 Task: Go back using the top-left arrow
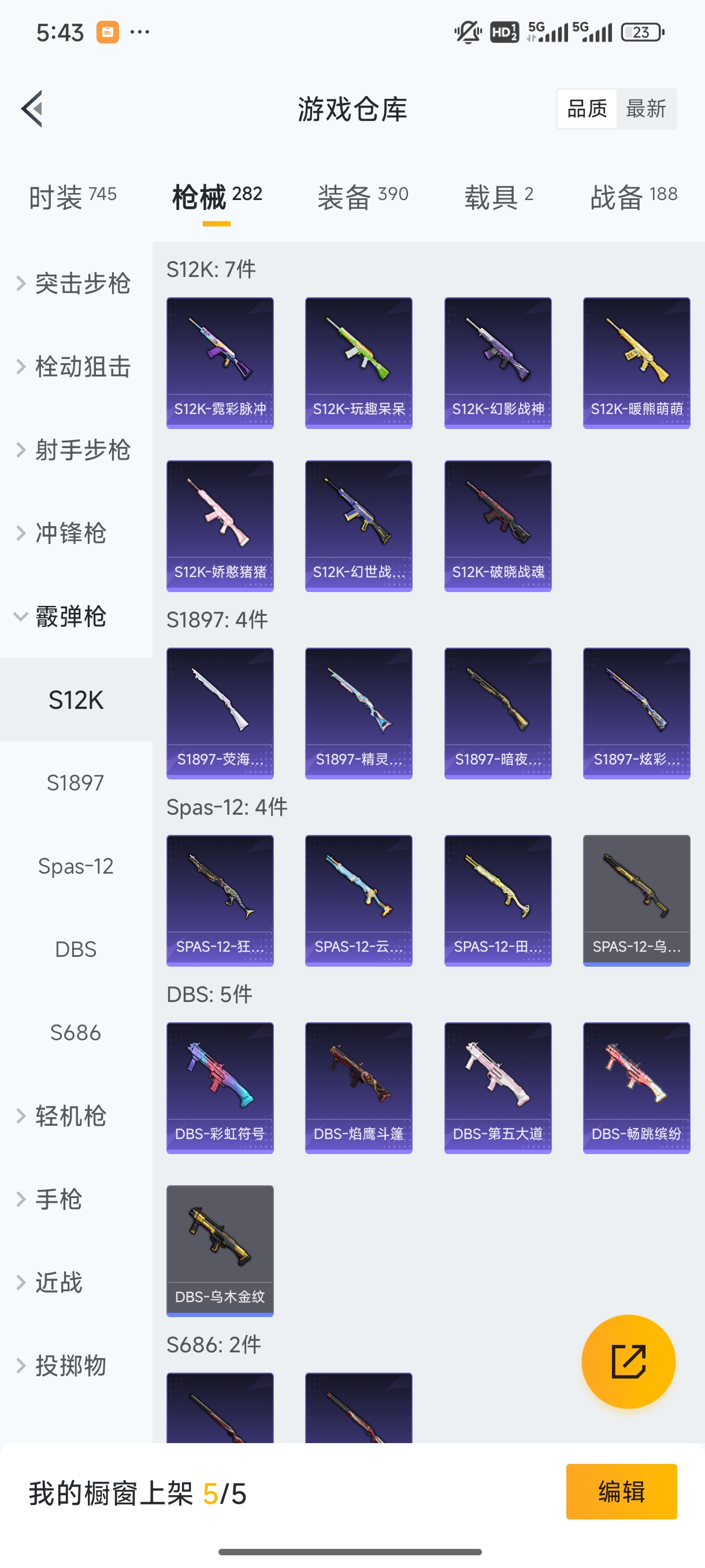[x=32, y=109]
